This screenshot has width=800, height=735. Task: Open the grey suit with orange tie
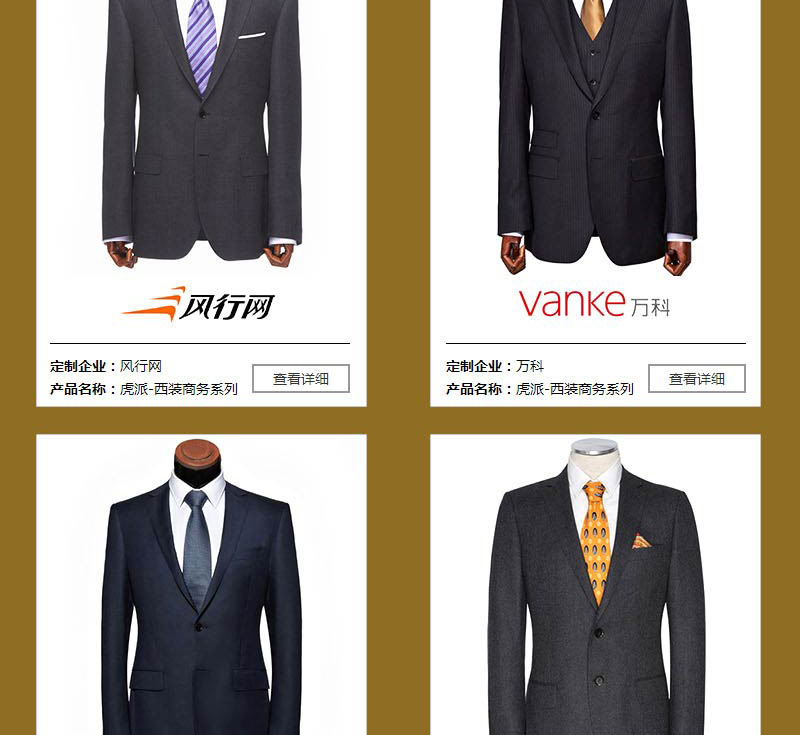click(x=596, y=590)
